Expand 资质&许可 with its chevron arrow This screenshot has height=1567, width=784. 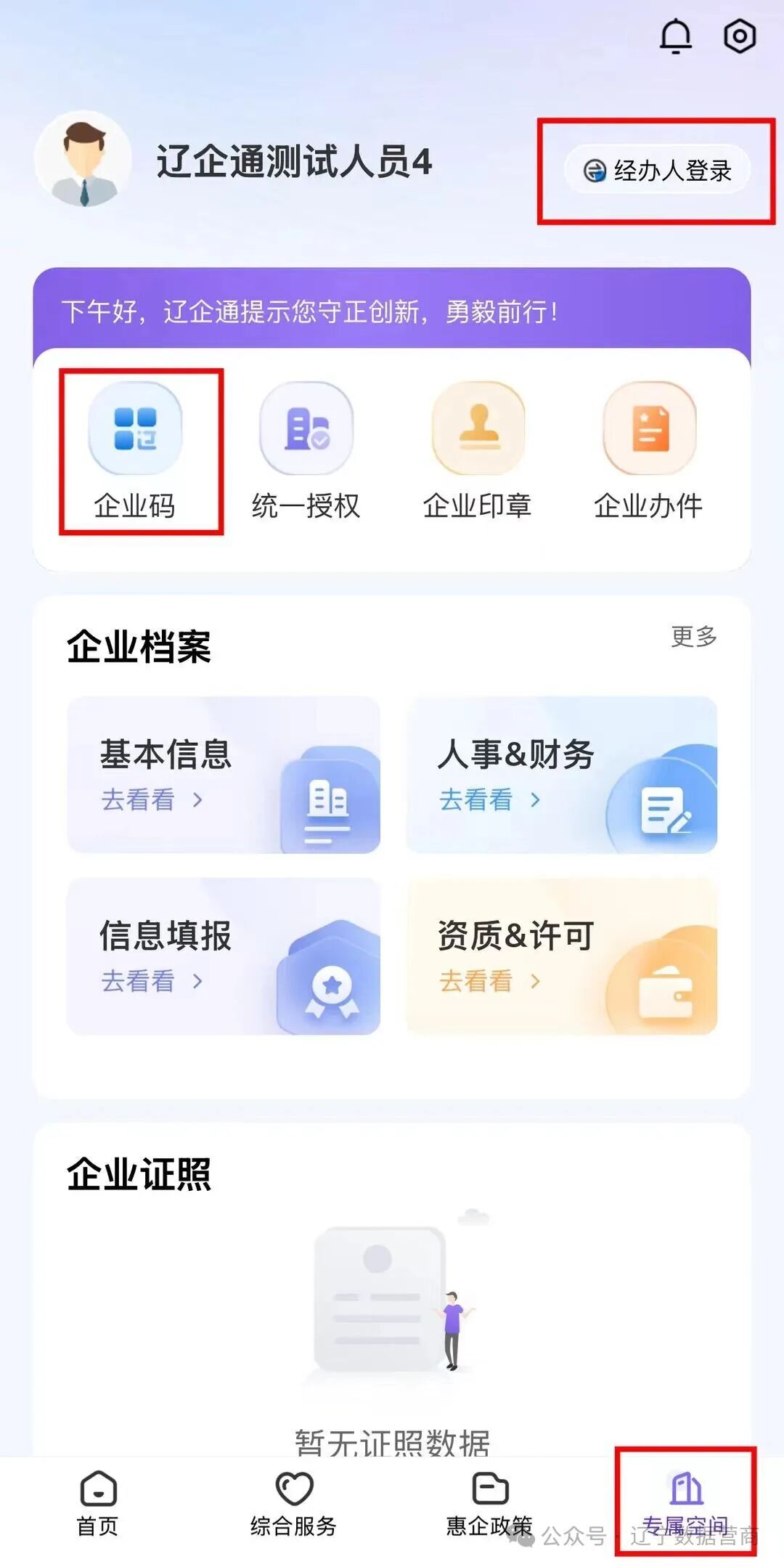coord(536,980)
